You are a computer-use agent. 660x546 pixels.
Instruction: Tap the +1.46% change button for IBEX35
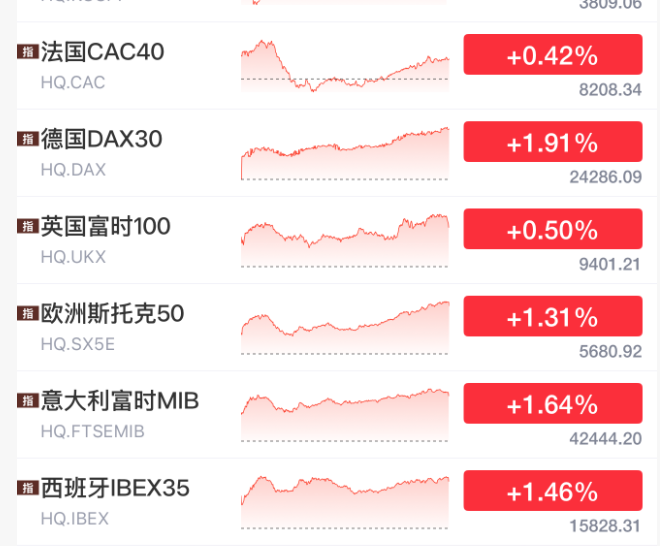pos(552,492)
